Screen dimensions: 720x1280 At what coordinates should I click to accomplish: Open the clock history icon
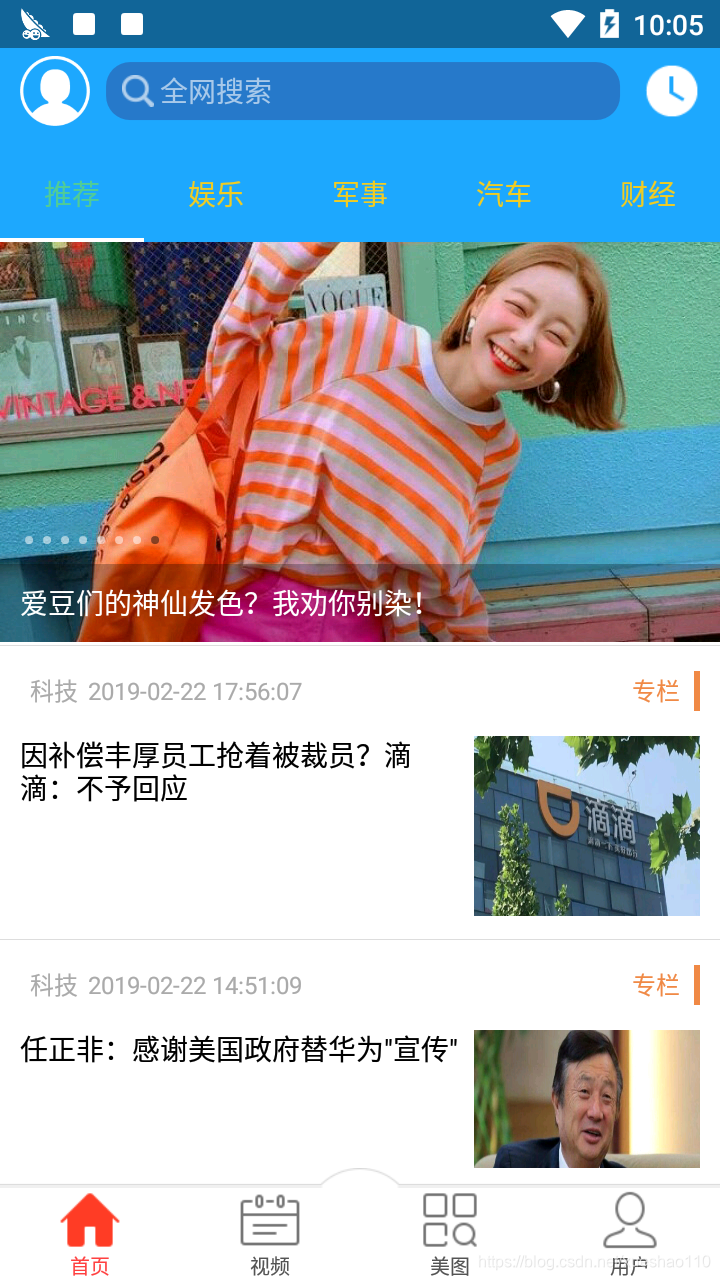(672, 91)
